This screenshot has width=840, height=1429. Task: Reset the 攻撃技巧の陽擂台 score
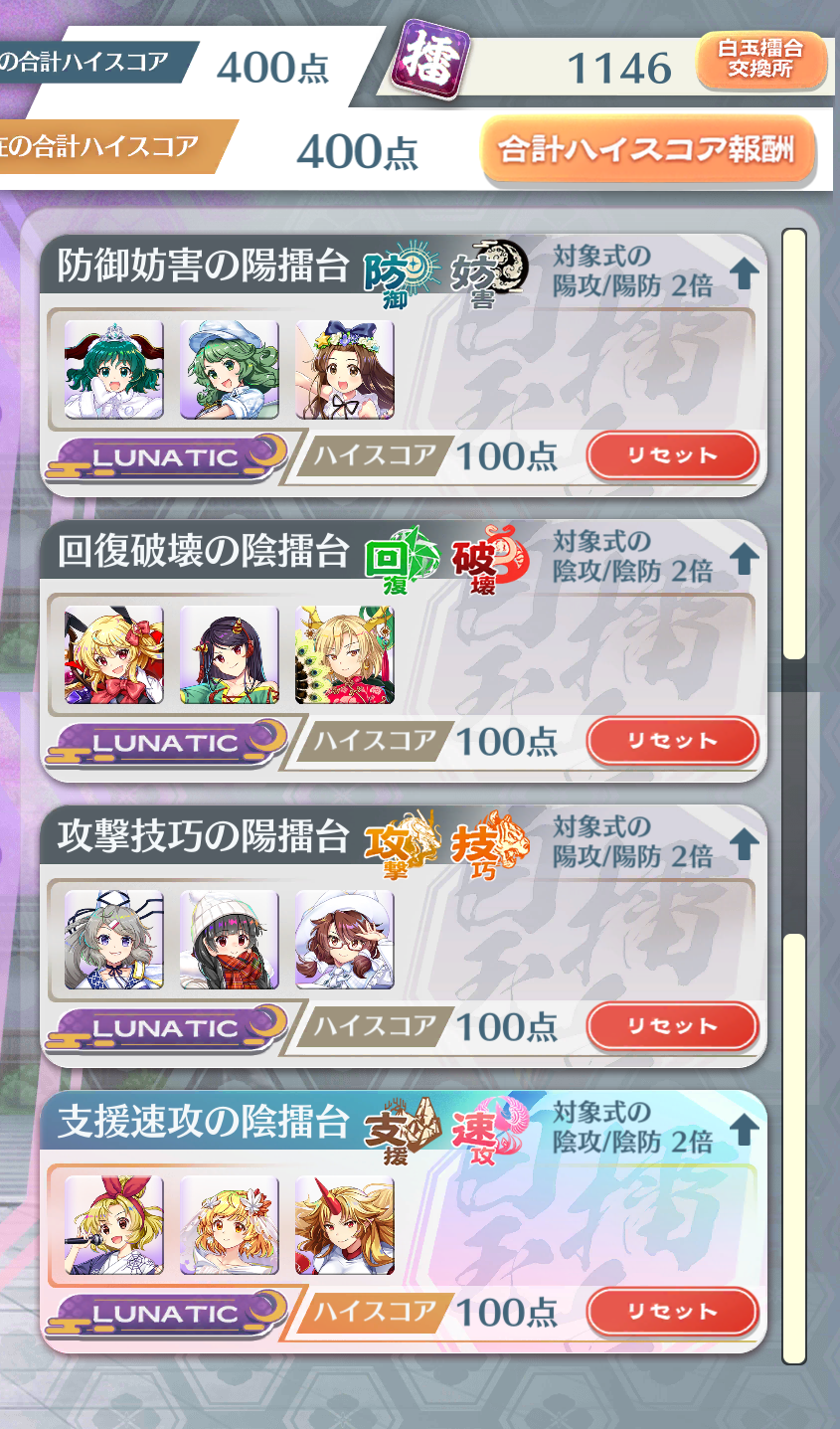click(x=673, y=1027)
